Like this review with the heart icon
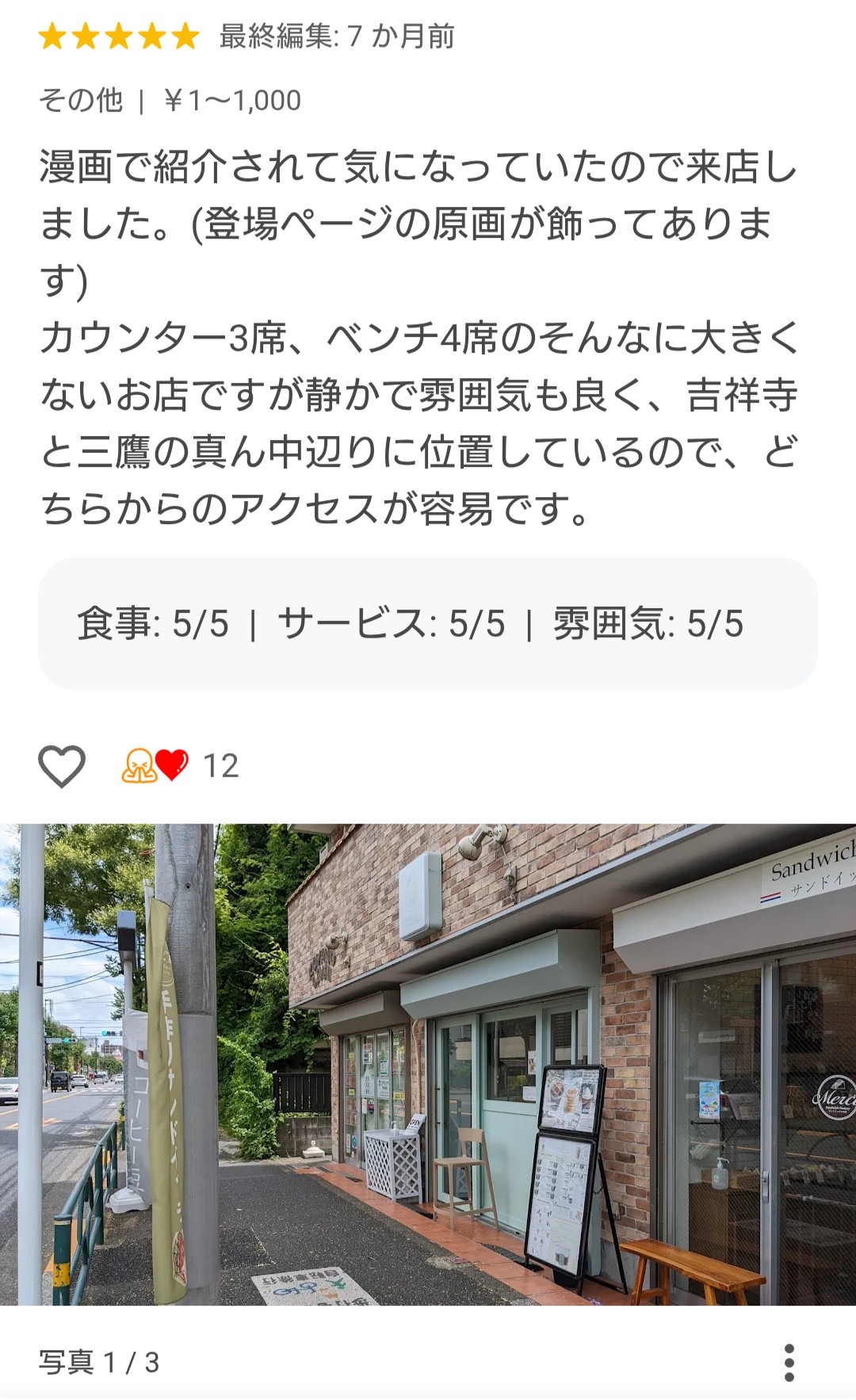Image resolution: width=856 pixels, height=1400 pixels. pyautogui.click(x=62, y=766)
